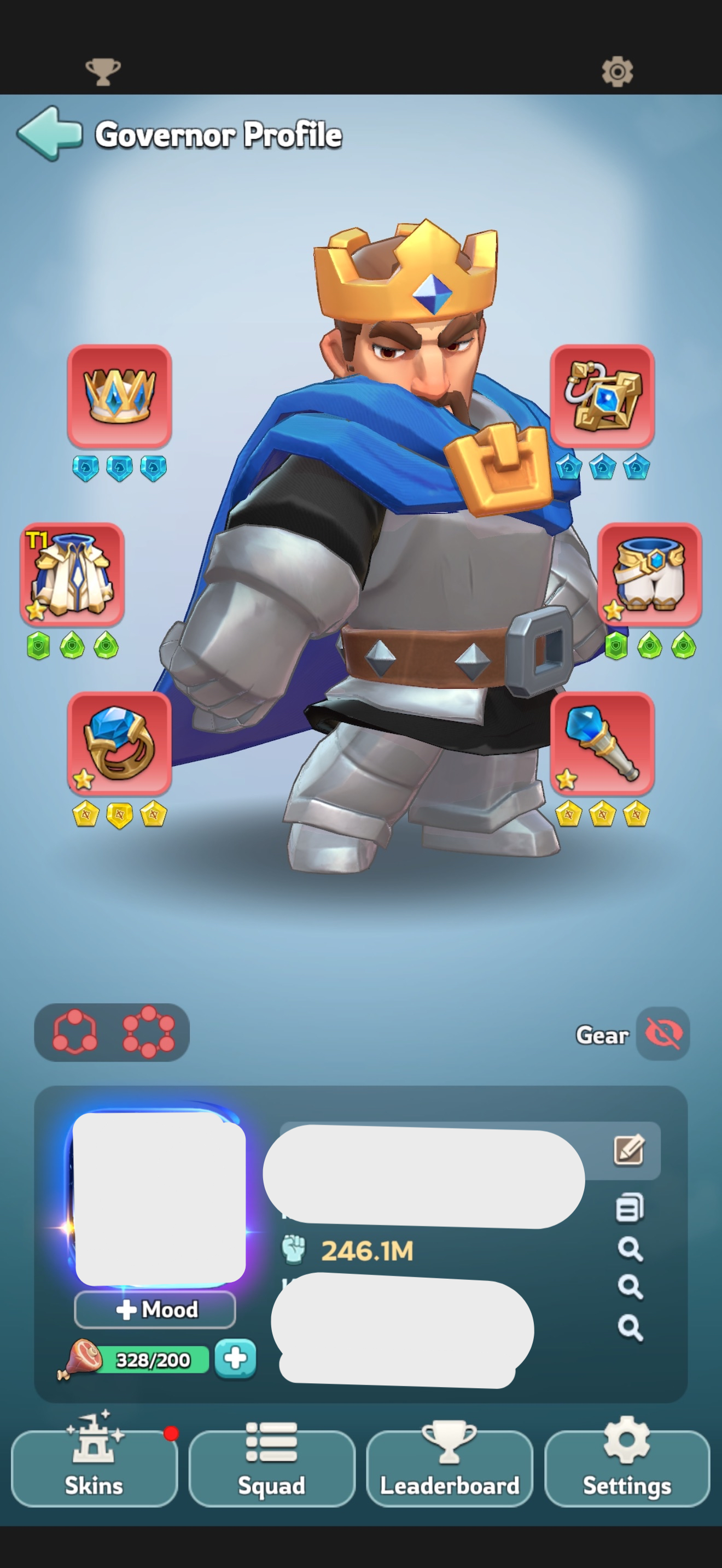The width and height of the screenshot is (722, 1568).
Task: Open the crown helmet gear slot
Action: 119,396
